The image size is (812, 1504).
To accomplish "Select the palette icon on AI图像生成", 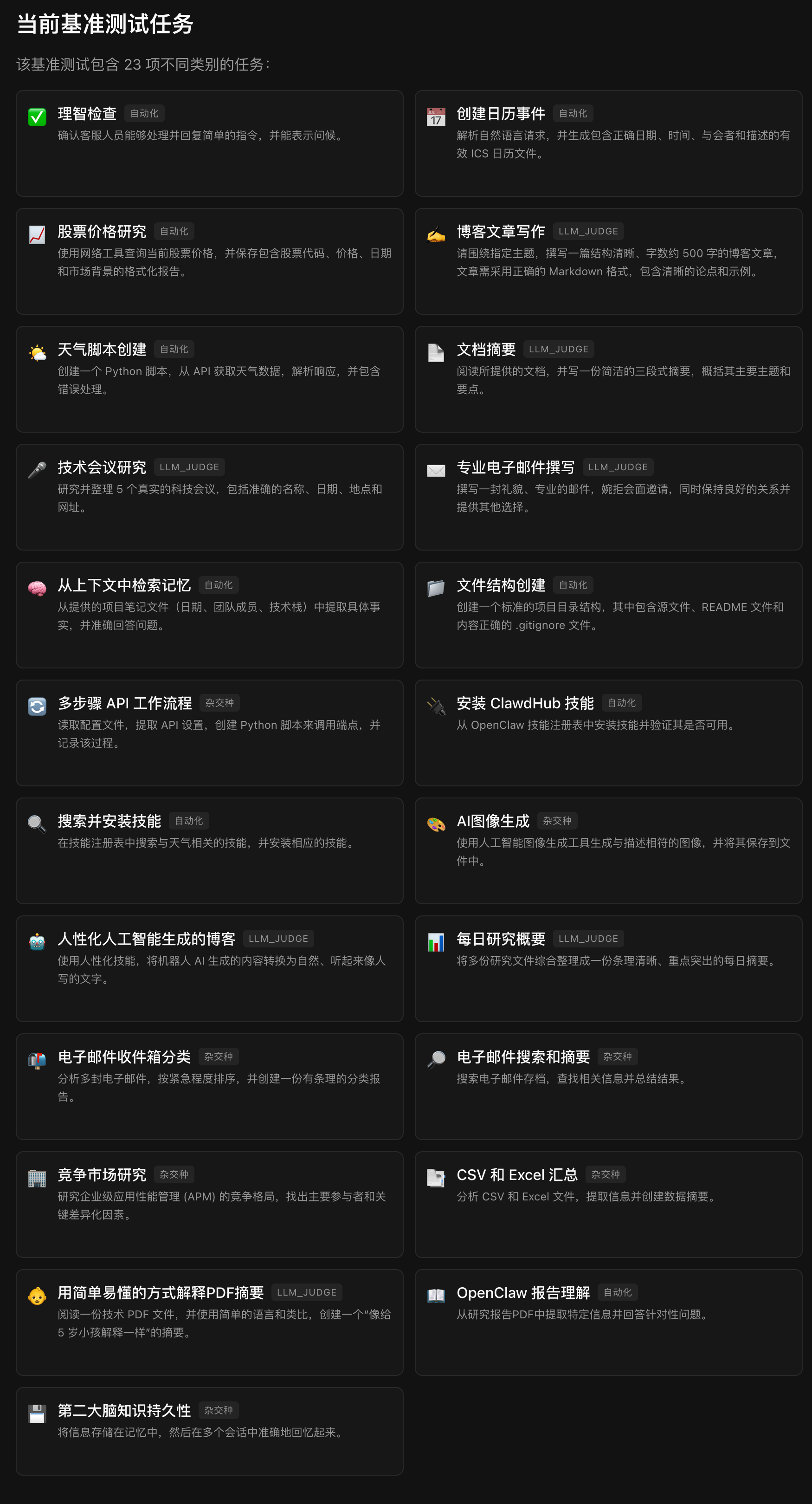I will pos(436,822).
